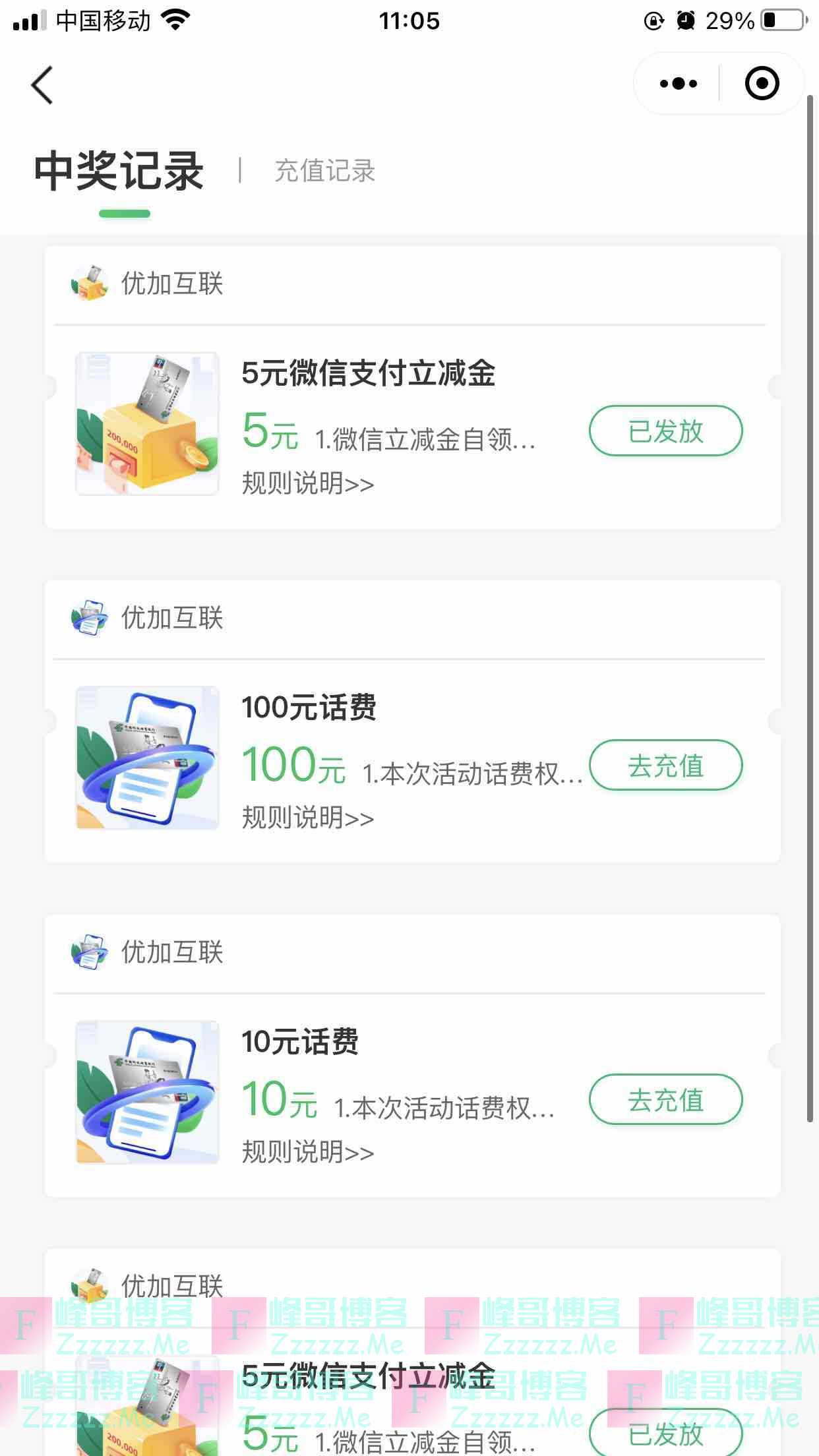This screenshot has width=819, height=1456.
Task: Tap the bank card prize image on 5元 card
Action: pyautogui.click(x=146, y=423)
